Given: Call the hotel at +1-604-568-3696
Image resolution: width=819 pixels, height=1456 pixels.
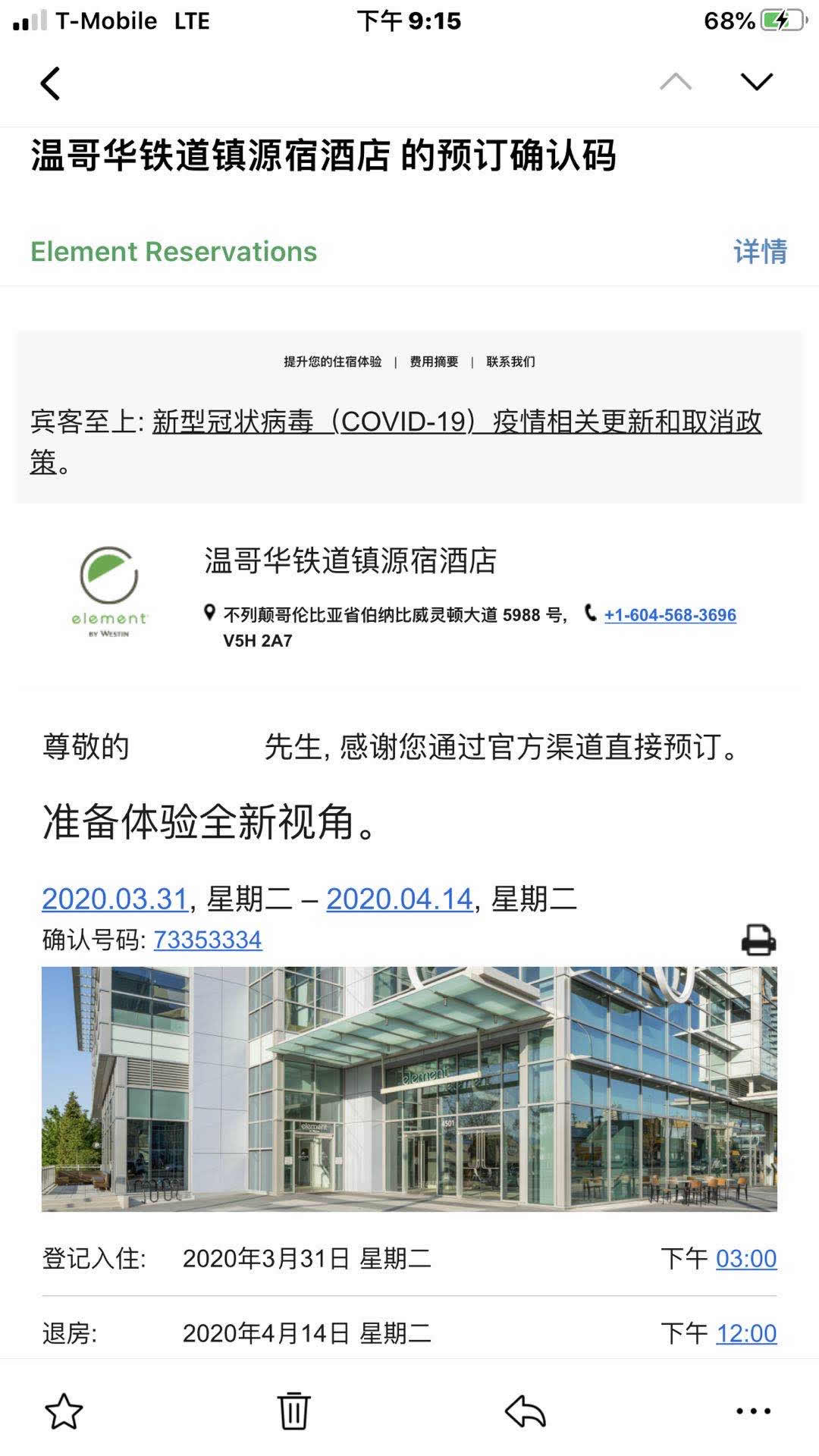Looking at the screenshot, I should coord(670,615).
